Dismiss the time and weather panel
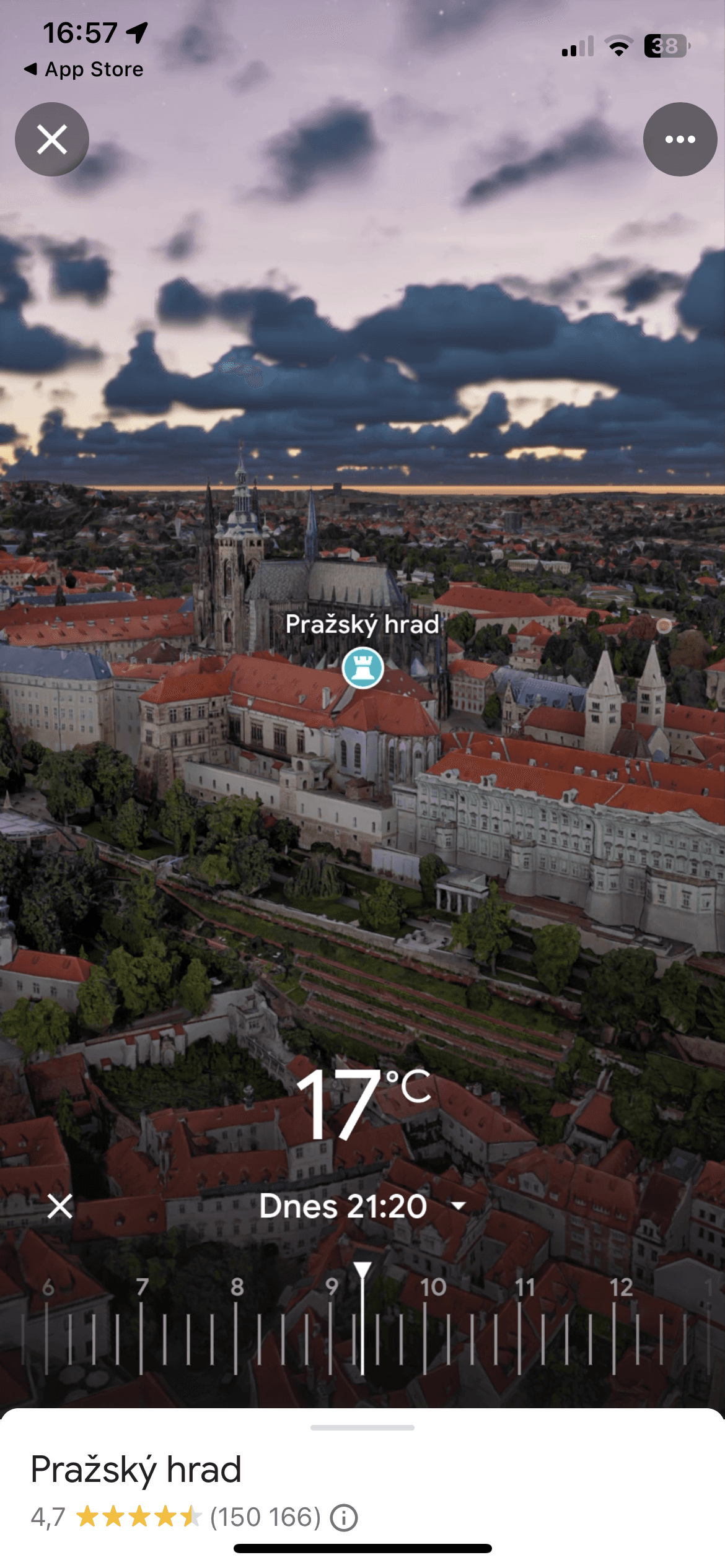Screen dimensions: 725x1568 coord(60,1206)
